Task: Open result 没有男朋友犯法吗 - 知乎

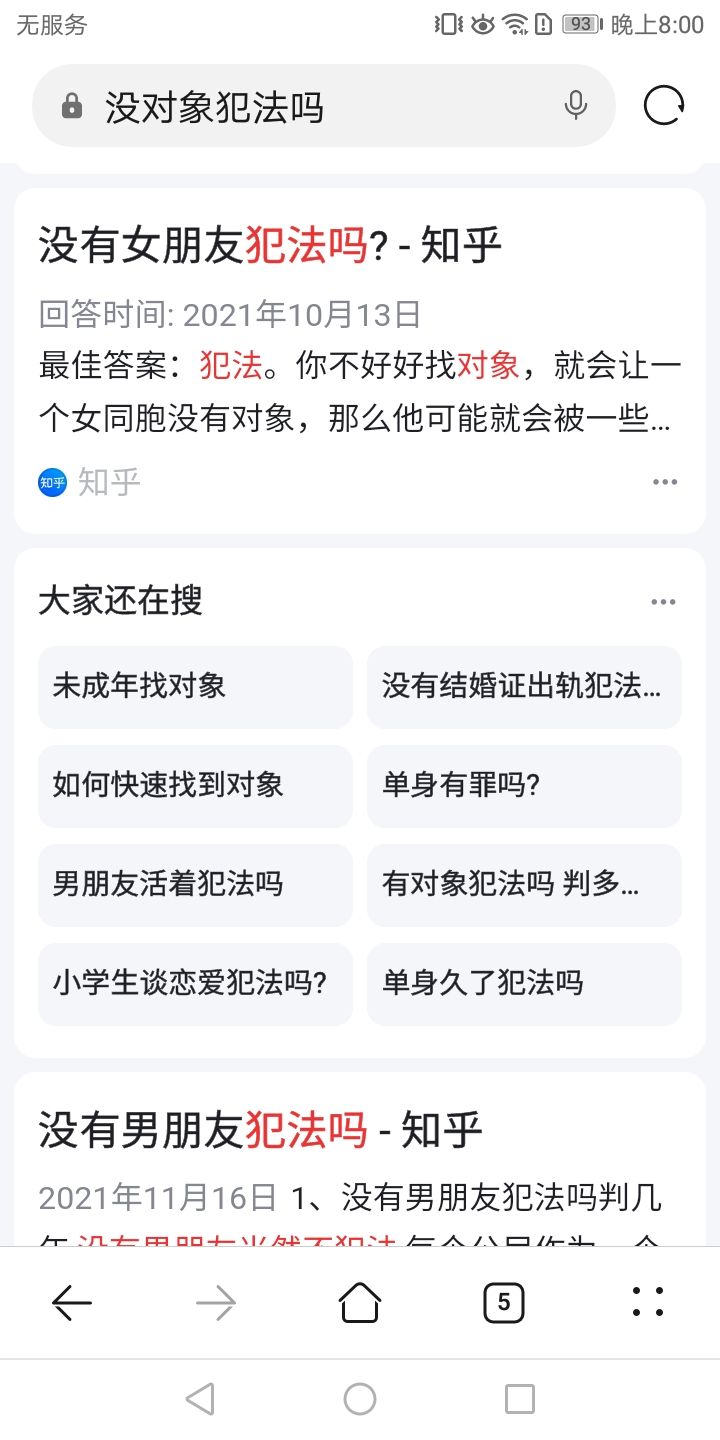Action: click(260, 1131)
